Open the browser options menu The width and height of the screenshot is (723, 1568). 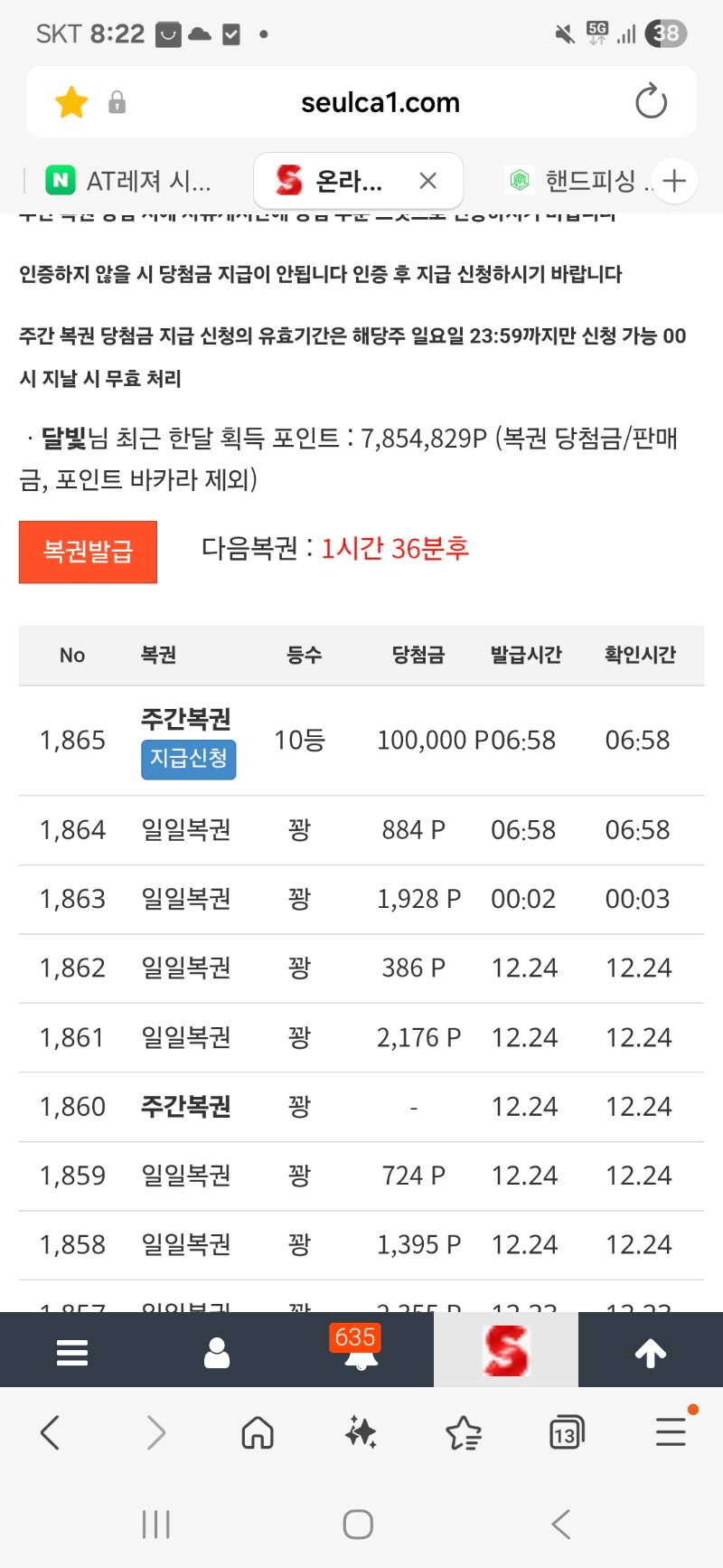pos(671,1431)
